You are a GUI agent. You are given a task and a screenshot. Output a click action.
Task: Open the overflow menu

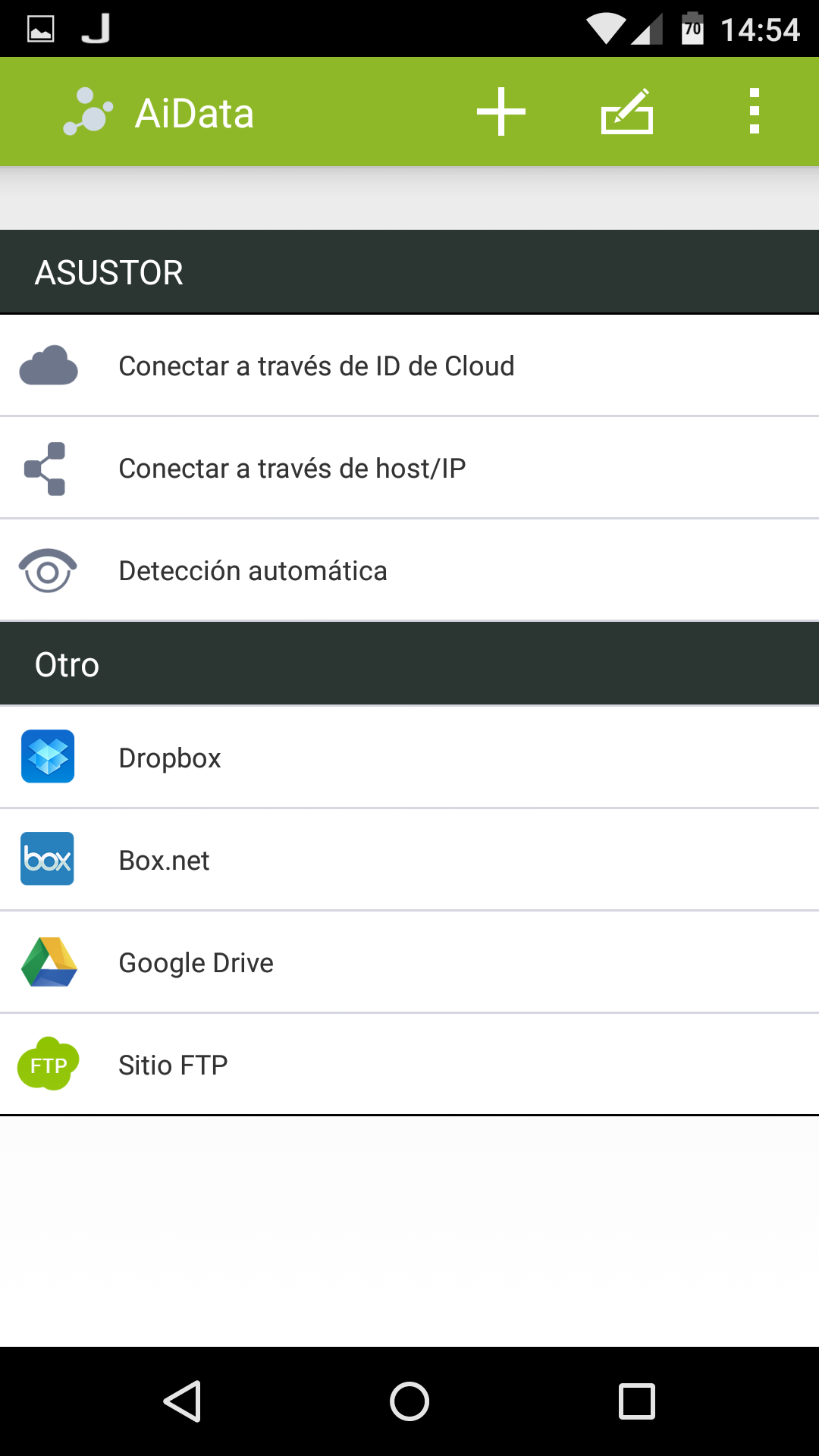coord(754,112)
